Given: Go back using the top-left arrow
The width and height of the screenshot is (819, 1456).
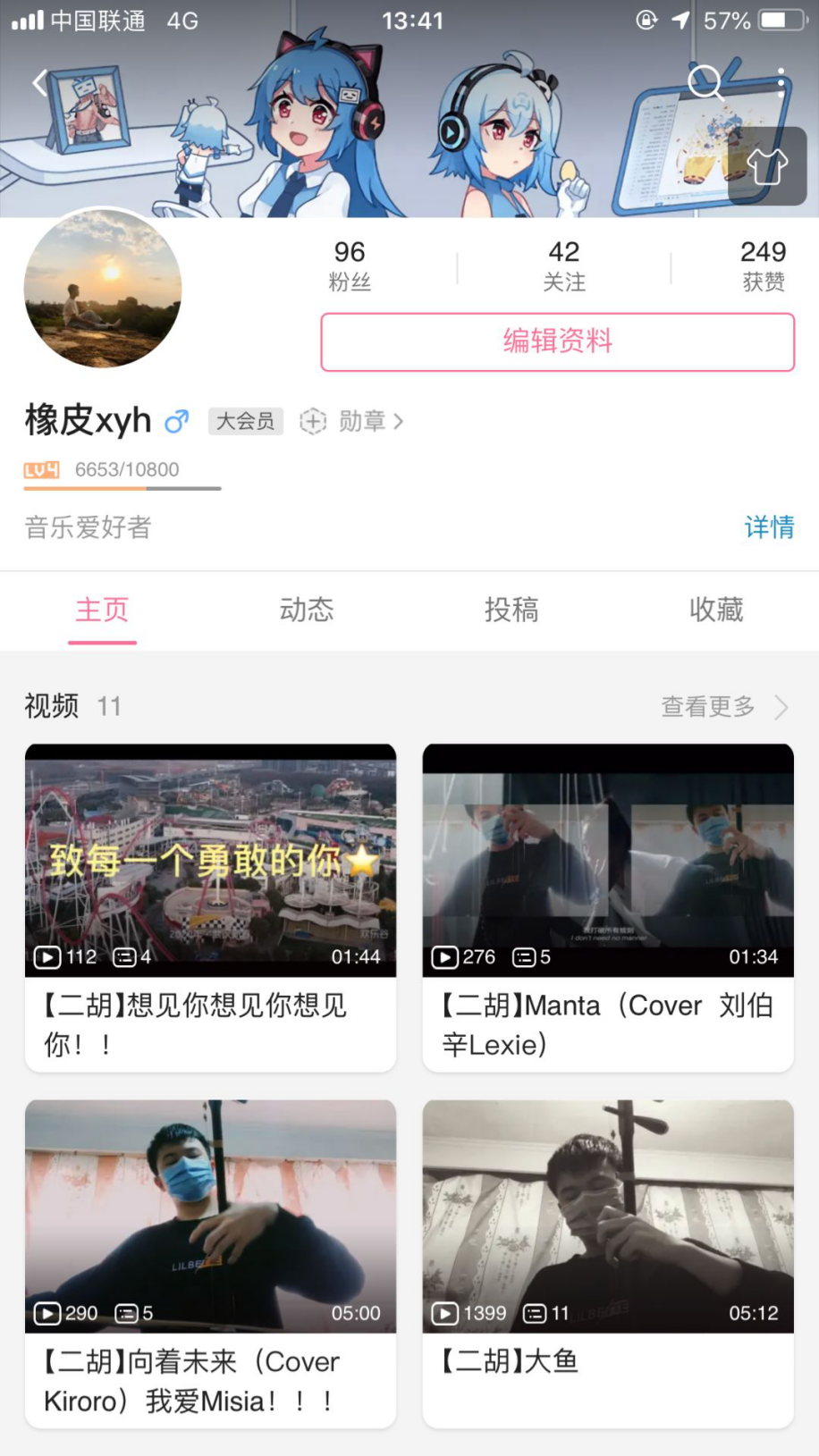Looking at the screenshot, I should coord(39,83).
